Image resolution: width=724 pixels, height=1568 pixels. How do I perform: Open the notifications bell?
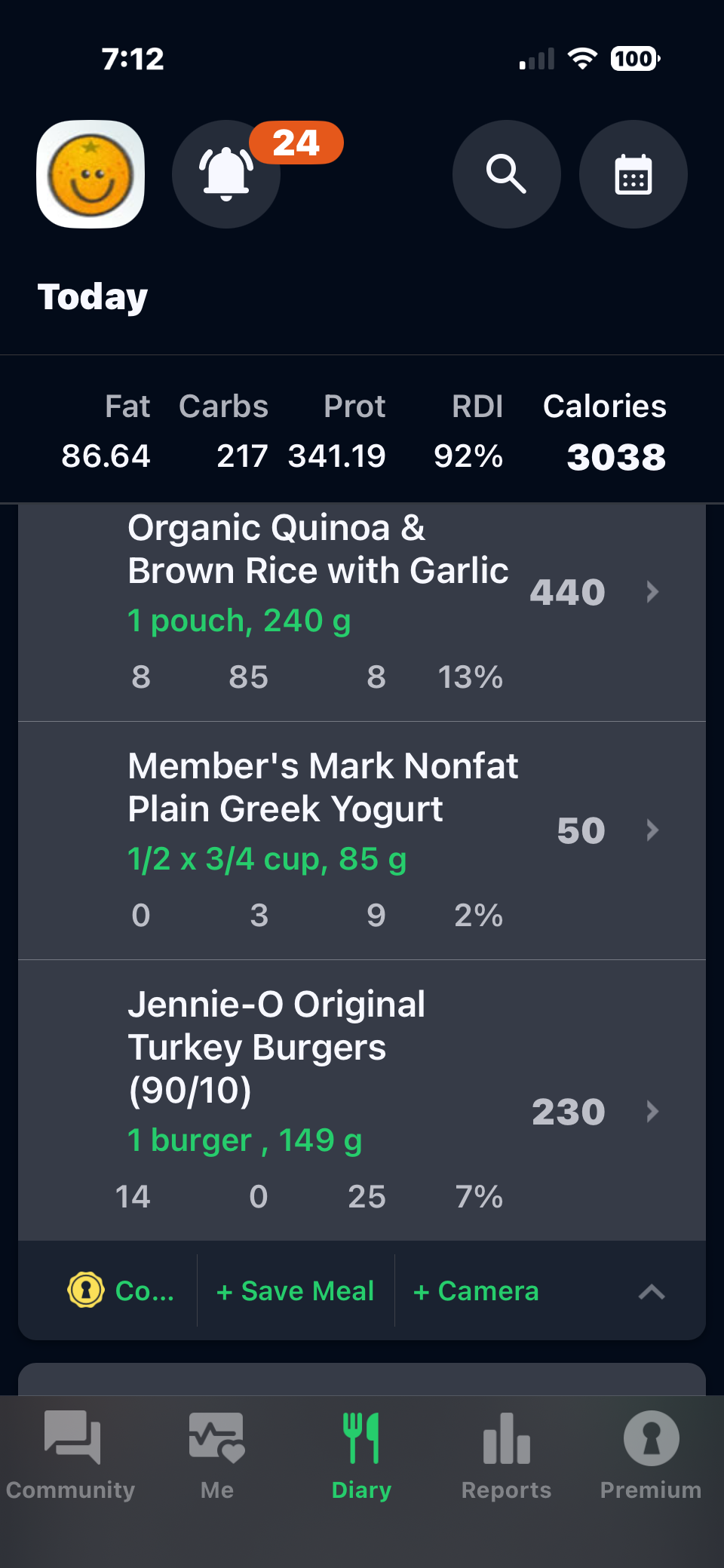click(226, 174)
